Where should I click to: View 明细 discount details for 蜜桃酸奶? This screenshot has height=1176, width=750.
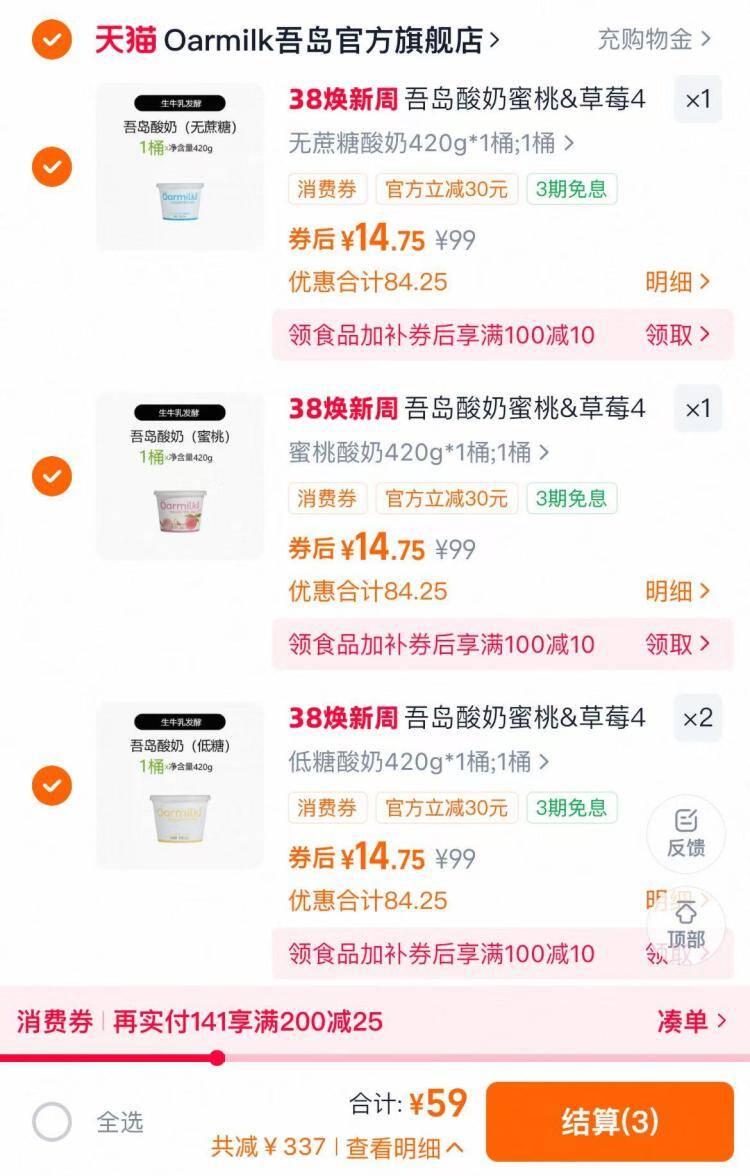[677, 591]
